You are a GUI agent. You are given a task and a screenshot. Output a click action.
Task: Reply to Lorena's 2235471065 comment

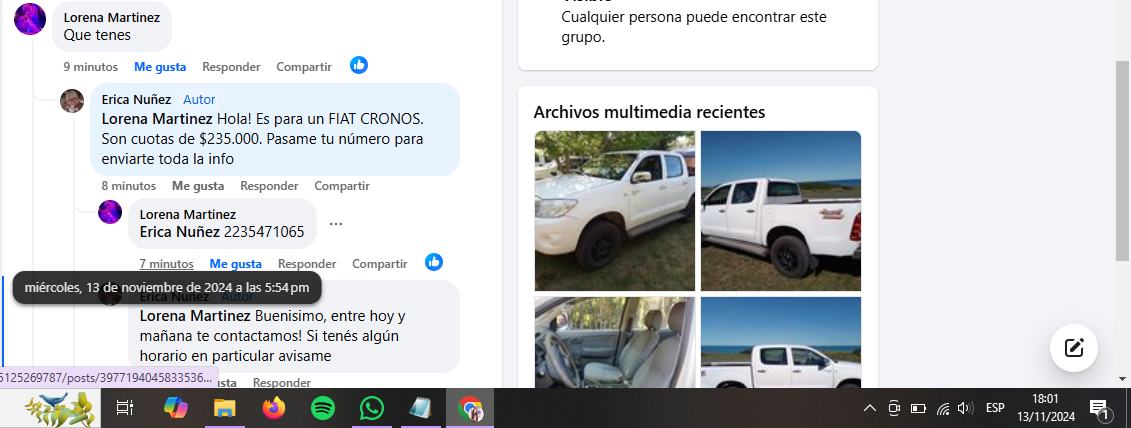pos(307,264)
